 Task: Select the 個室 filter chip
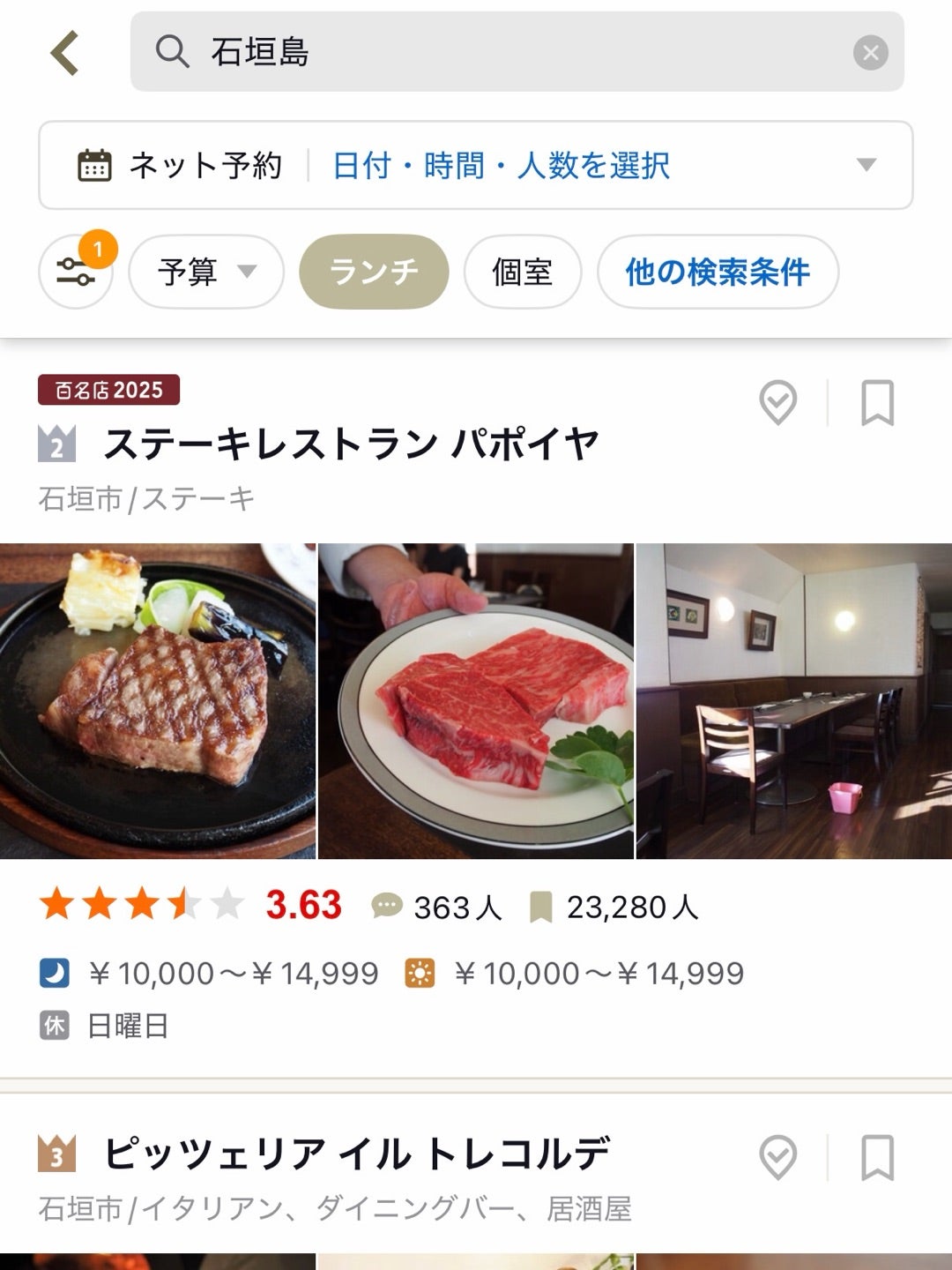[522, 272]
